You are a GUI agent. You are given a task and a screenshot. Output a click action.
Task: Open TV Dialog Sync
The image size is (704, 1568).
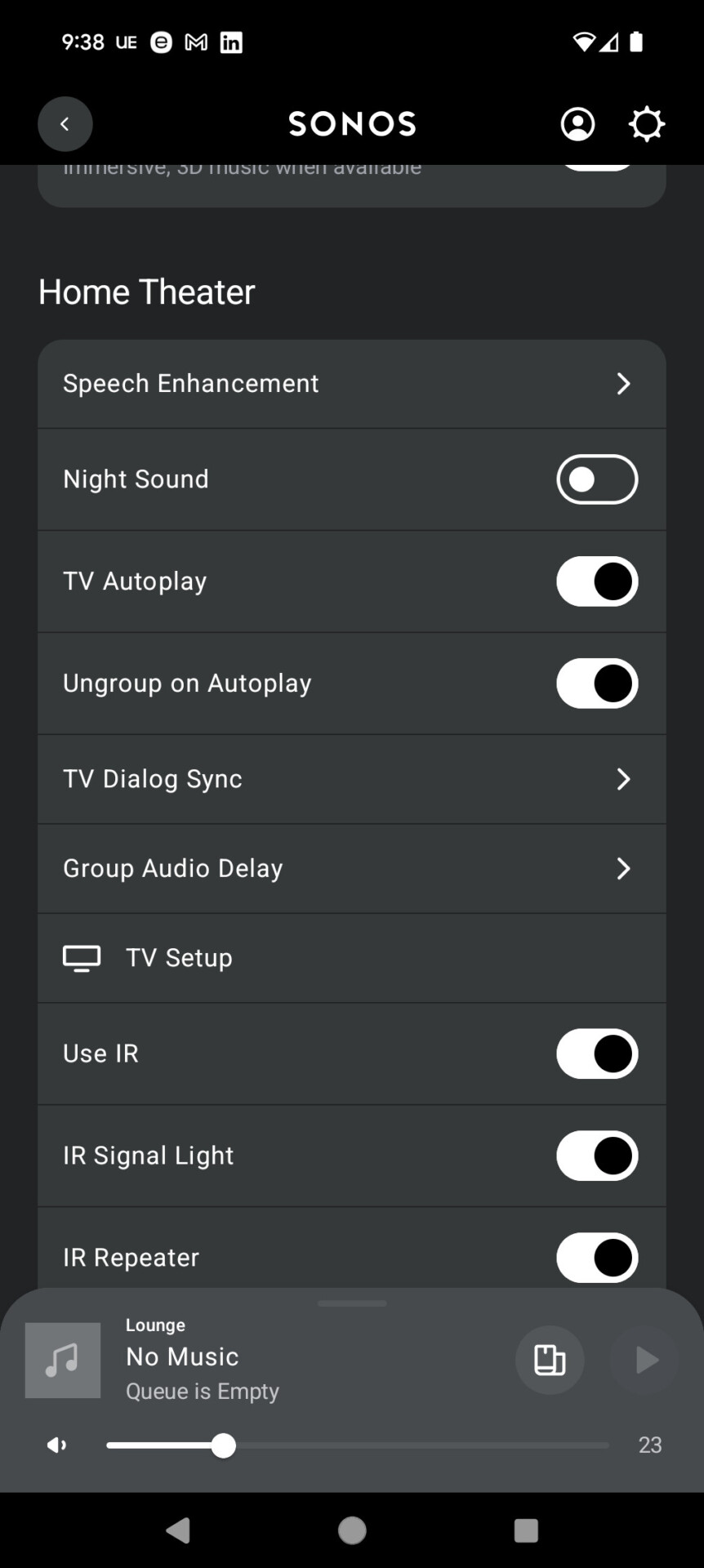(352, 779)
